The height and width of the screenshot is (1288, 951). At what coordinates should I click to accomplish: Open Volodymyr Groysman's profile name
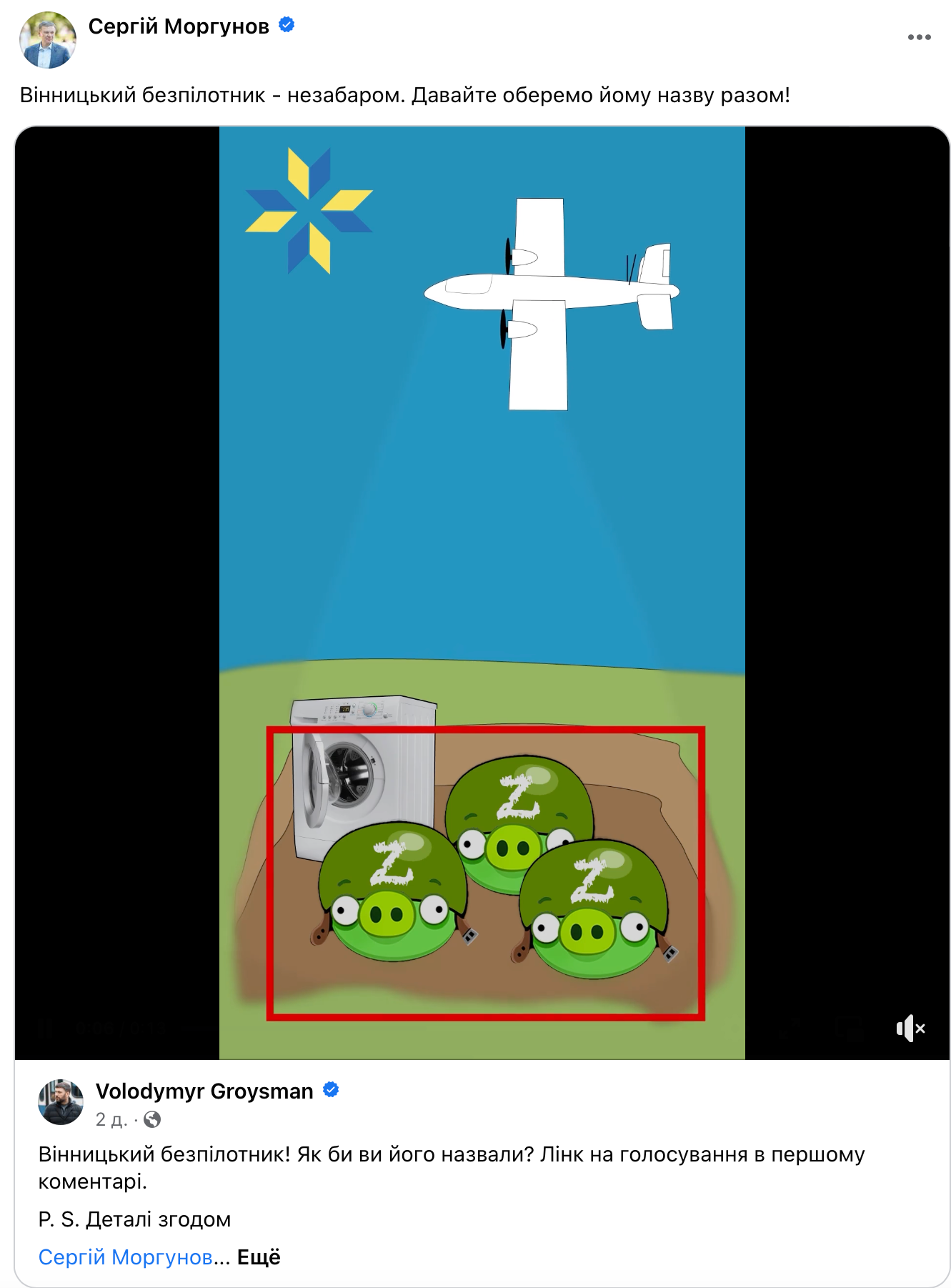coord(204,1091)
